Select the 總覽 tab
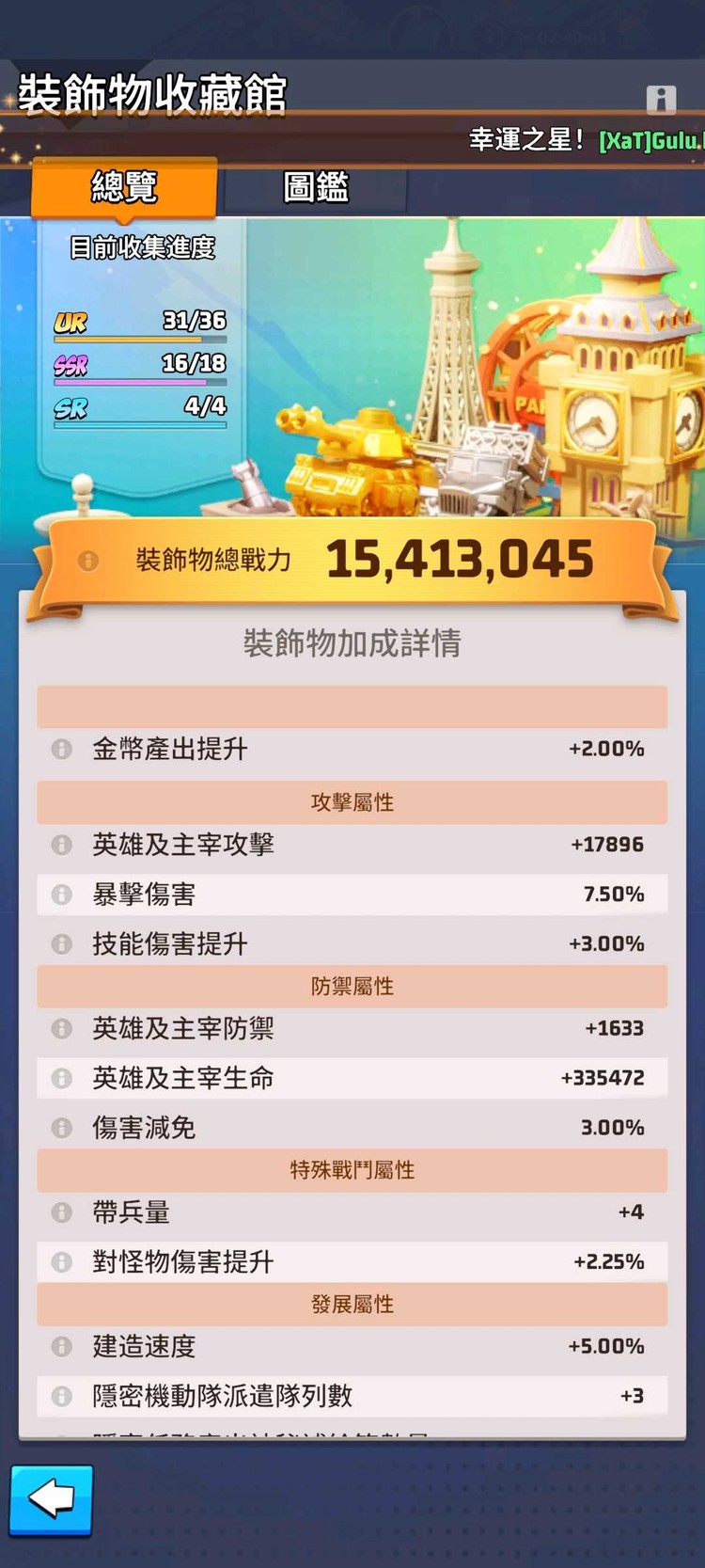 coord(123,188)
